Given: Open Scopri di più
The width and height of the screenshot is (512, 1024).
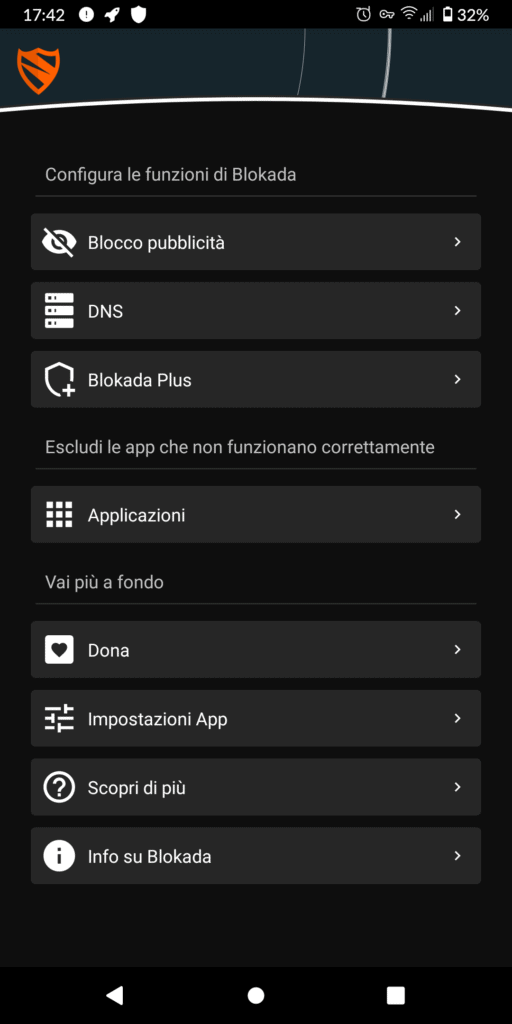Looking at the screenshot, I should pos(256,787).
